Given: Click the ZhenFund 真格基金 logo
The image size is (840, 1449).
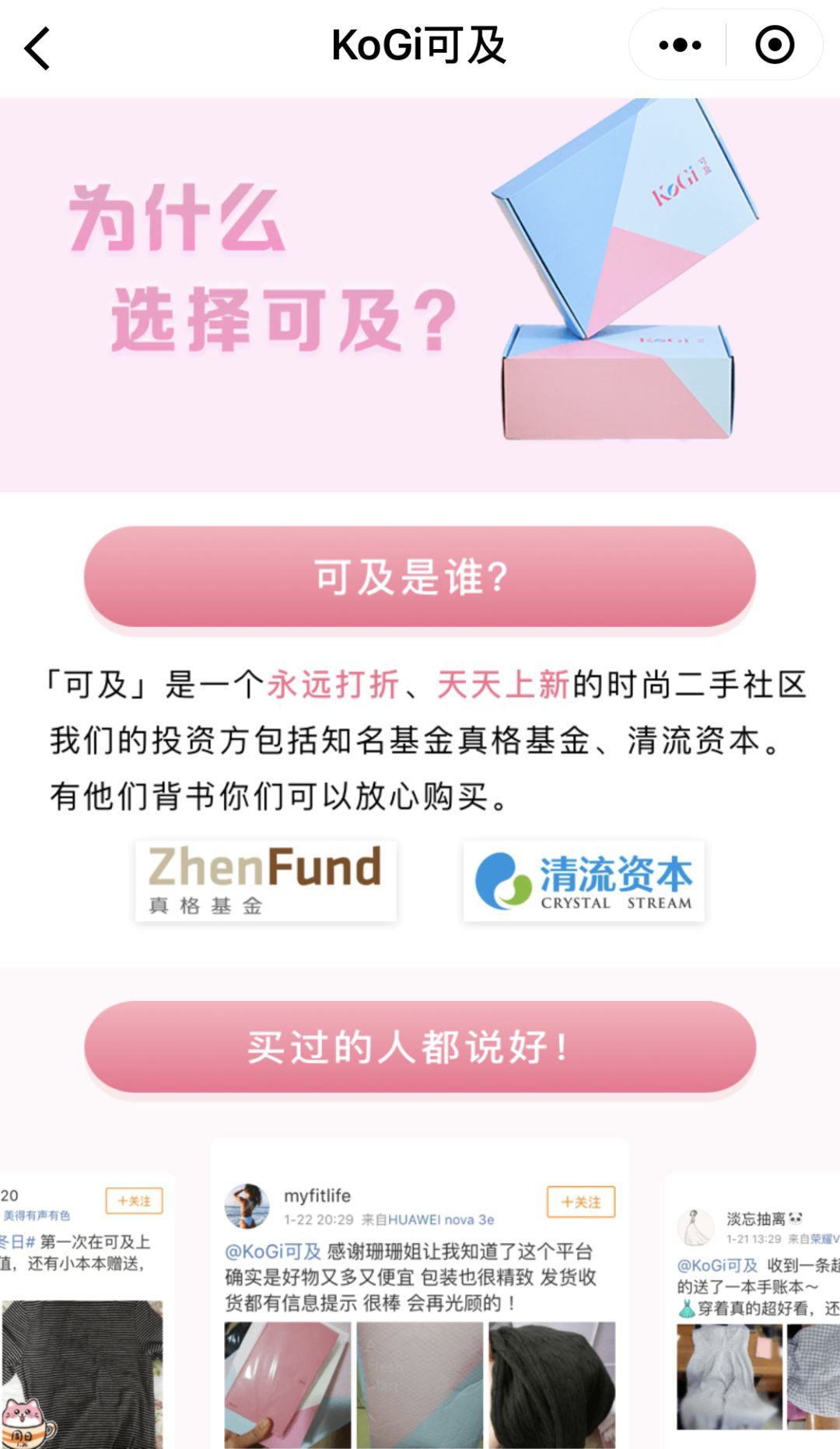Looking at the screenshot, I should click(x=266, y=880).
